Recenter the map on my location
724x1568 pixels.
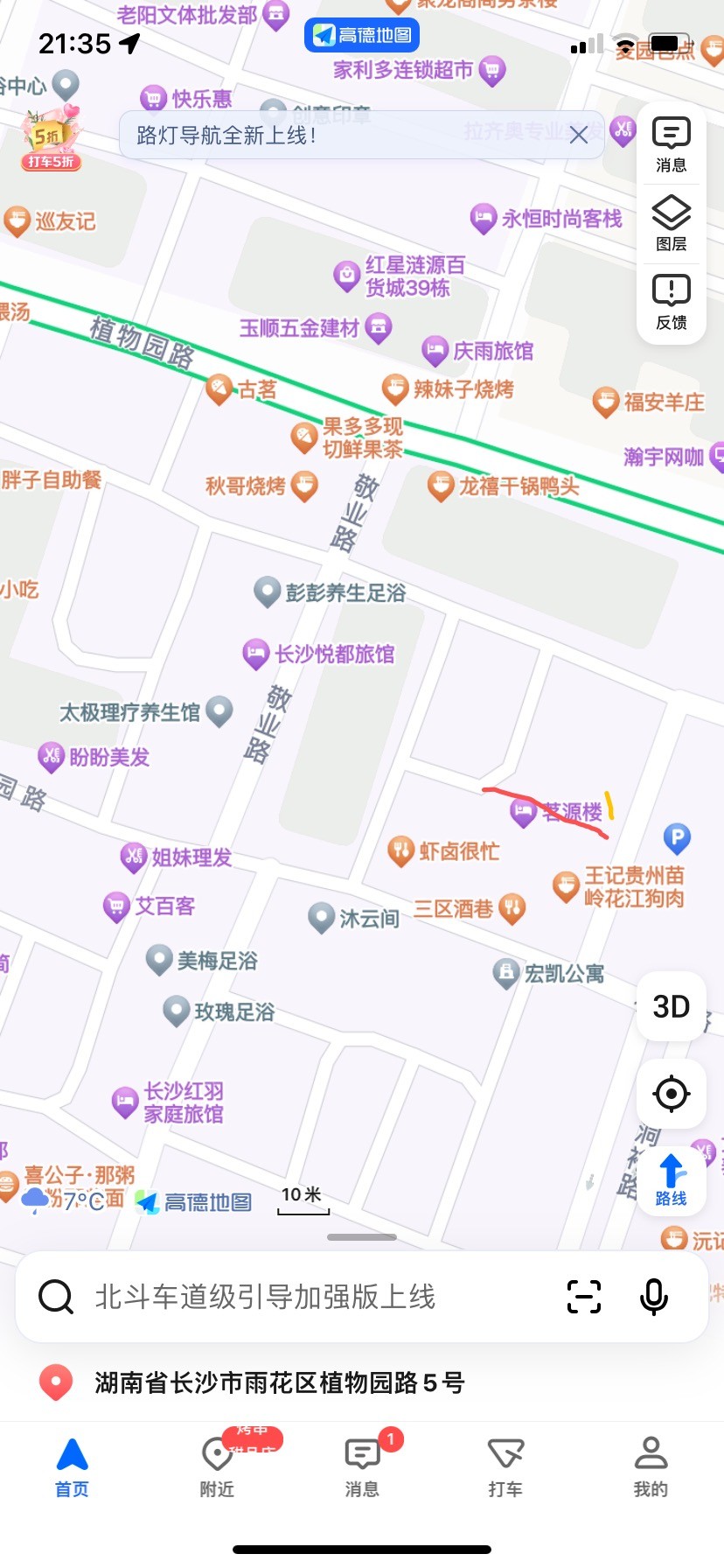(672, 1094)
